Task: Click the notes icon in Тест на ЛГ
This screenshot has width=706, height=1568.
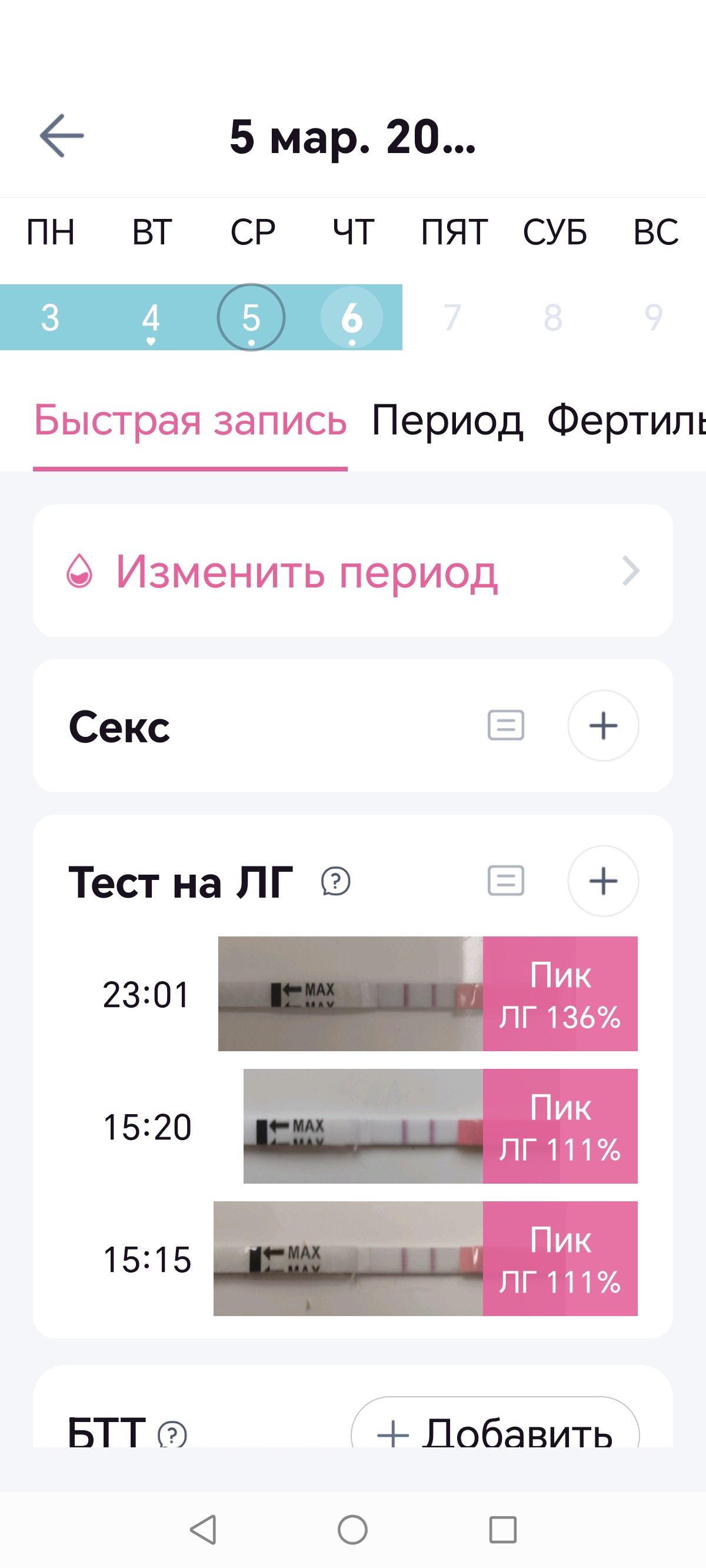Action: 507,881
